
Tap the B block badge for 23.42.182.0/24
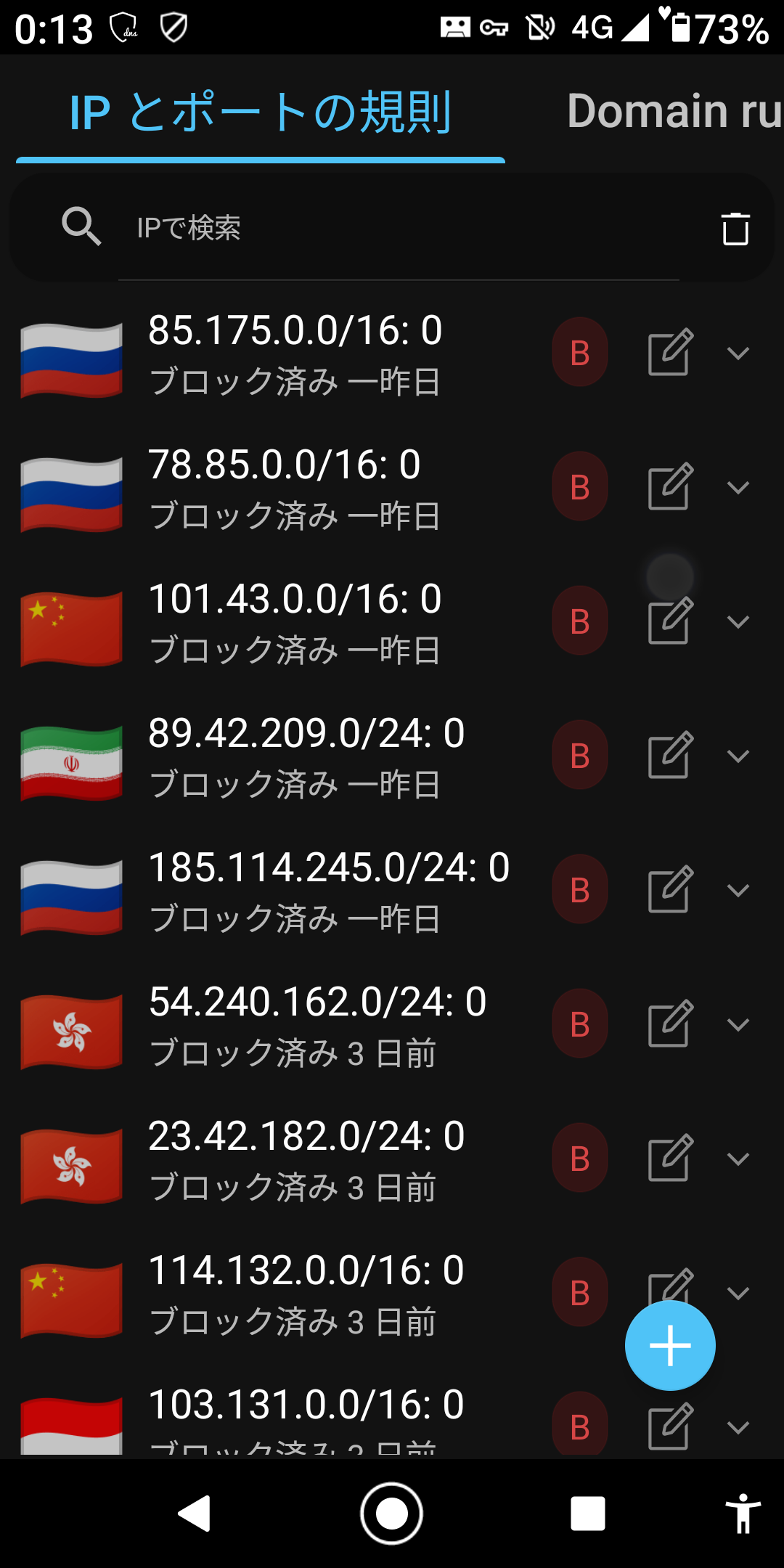point(580,1158)
